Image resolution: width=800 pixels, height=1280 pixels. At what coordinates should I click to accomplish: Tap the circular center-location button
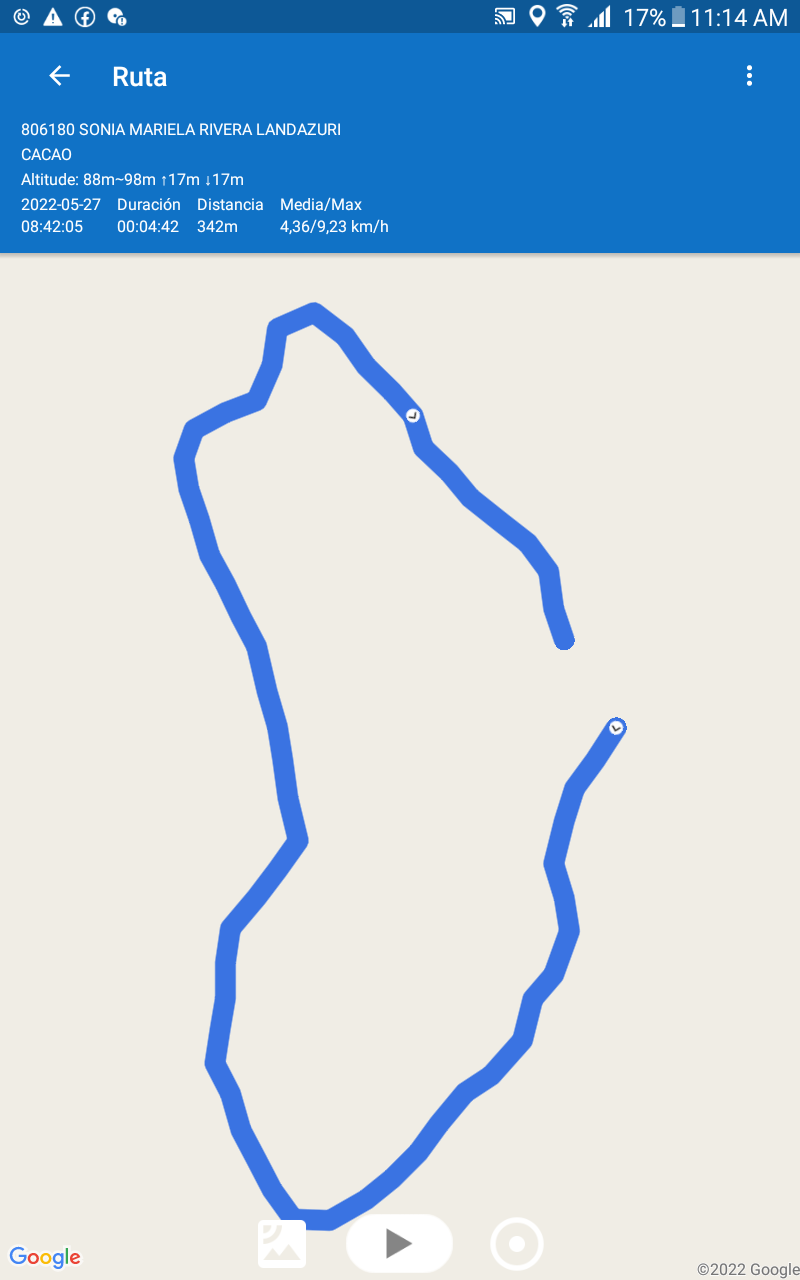(x=517, y=1244)
